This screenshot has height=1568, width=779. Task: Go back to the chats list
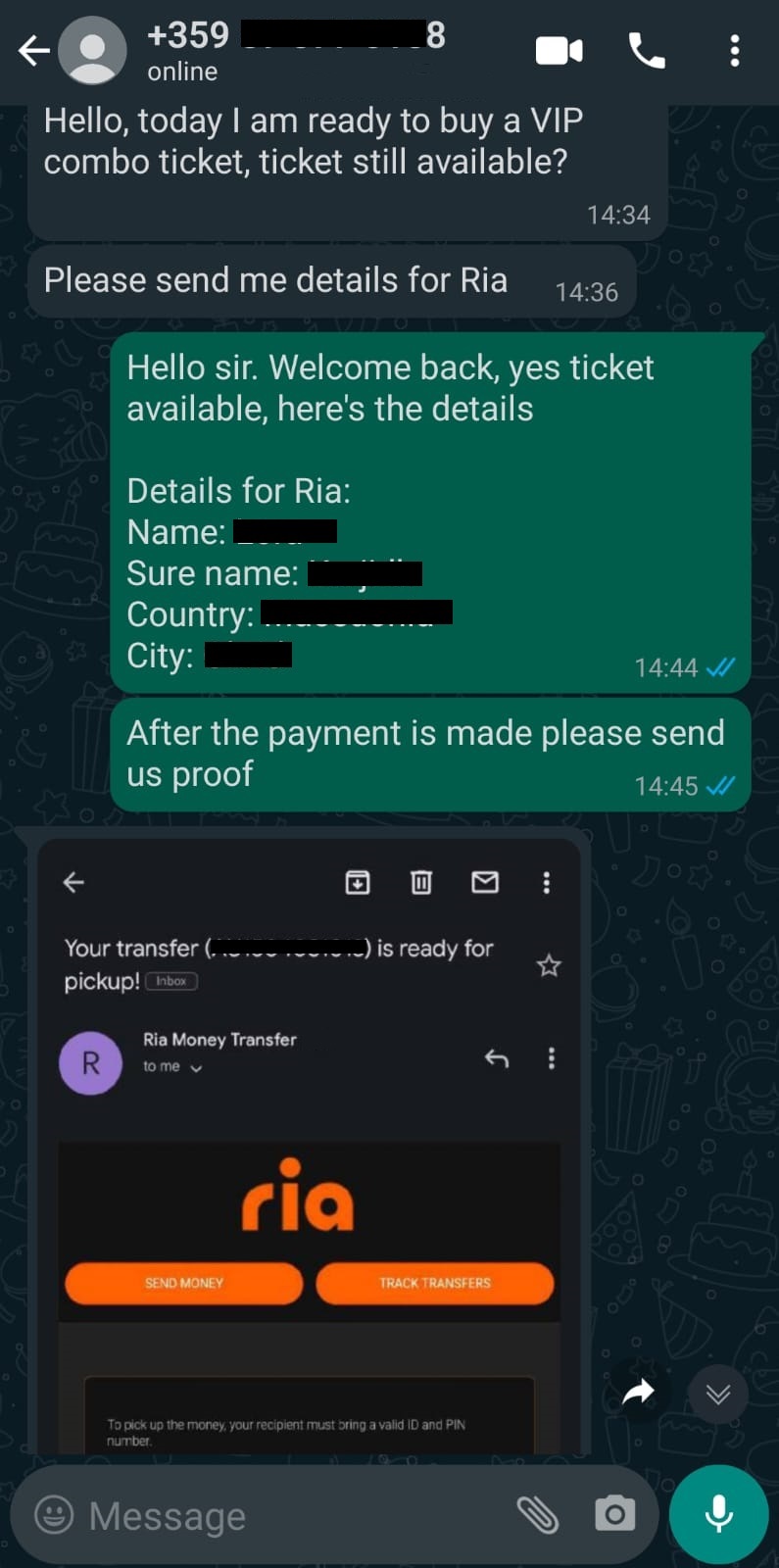33,50
